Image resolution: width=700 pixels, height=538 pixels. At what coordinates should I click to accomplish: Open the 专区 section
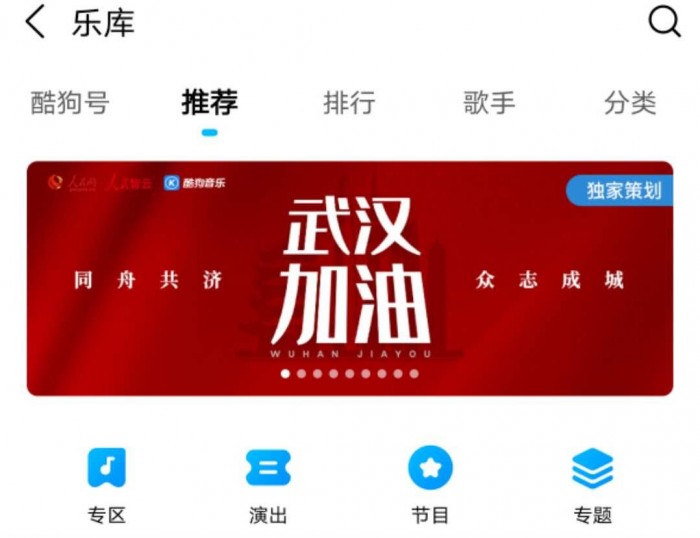pyautogui.click(x=107, y=485)
